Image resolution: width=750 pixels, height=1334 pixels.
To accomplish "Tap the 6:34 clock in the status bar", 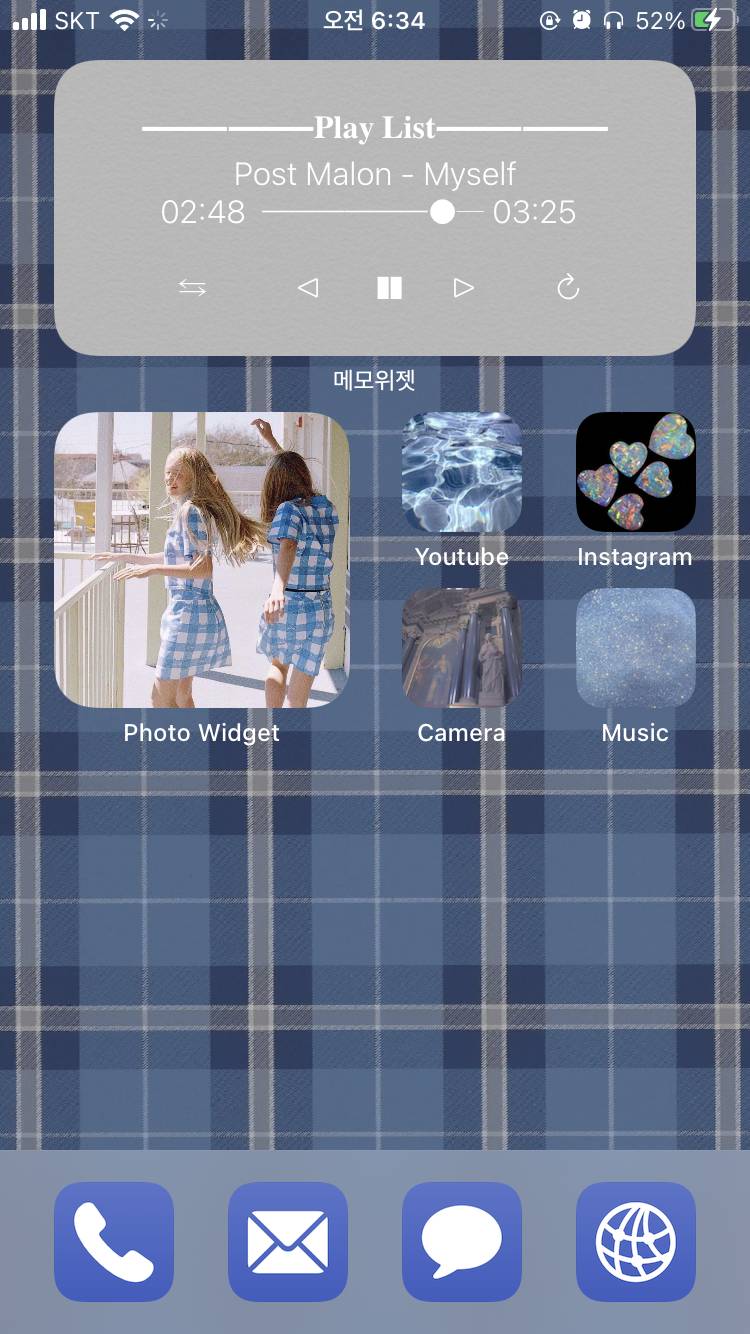I will (x=375, y=20).
